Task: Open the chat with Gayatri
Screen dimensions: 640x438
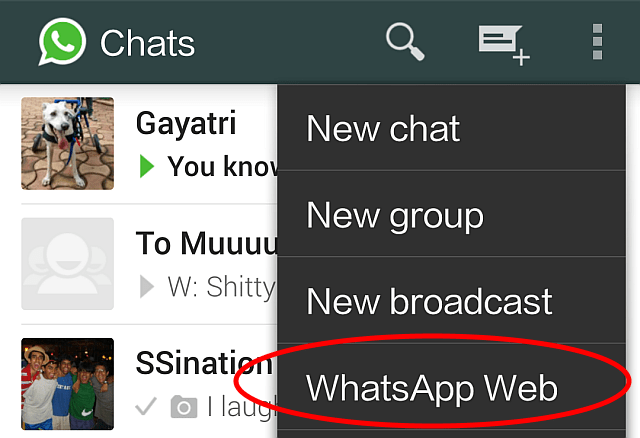Action: 150,143
